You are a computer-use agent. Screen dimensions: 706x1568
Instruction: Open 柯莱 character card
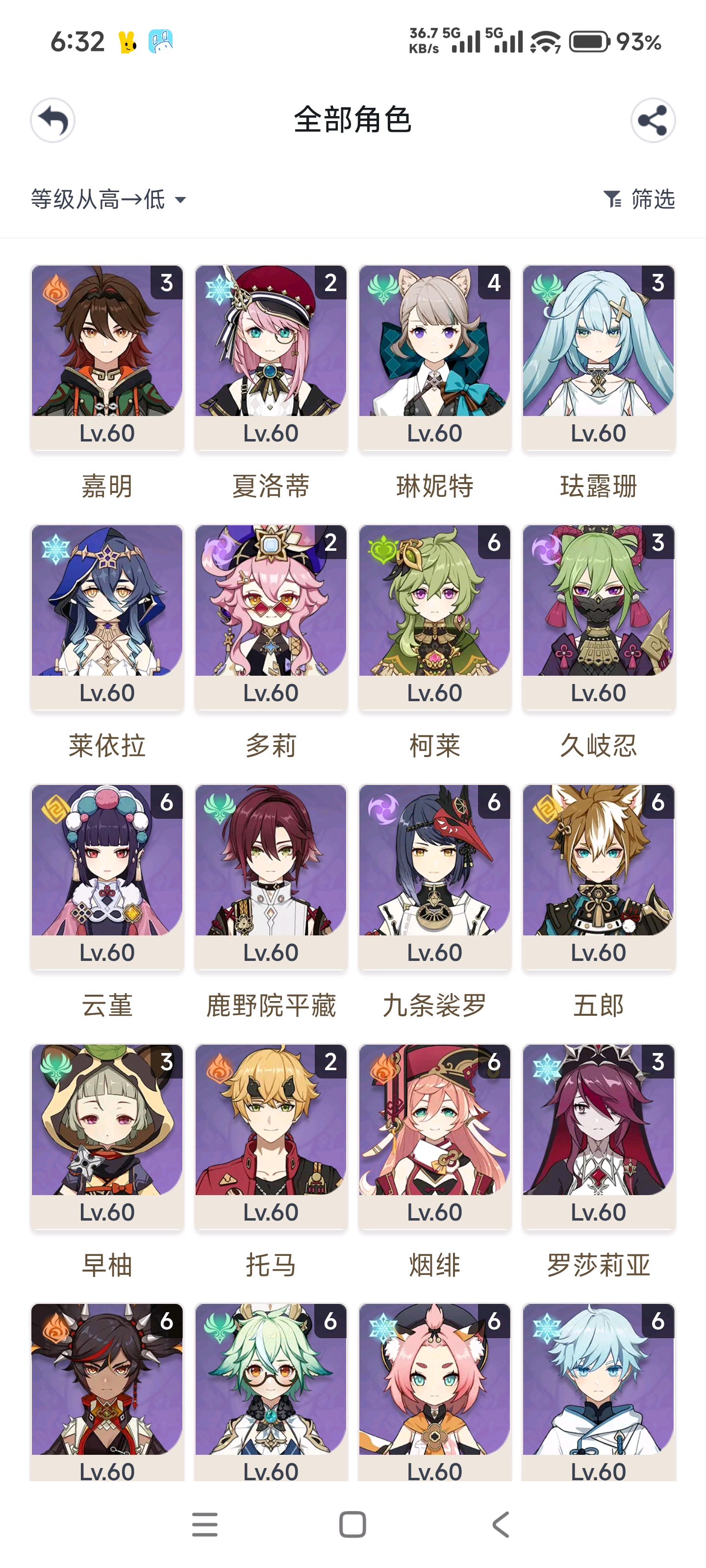click(434, 617)
